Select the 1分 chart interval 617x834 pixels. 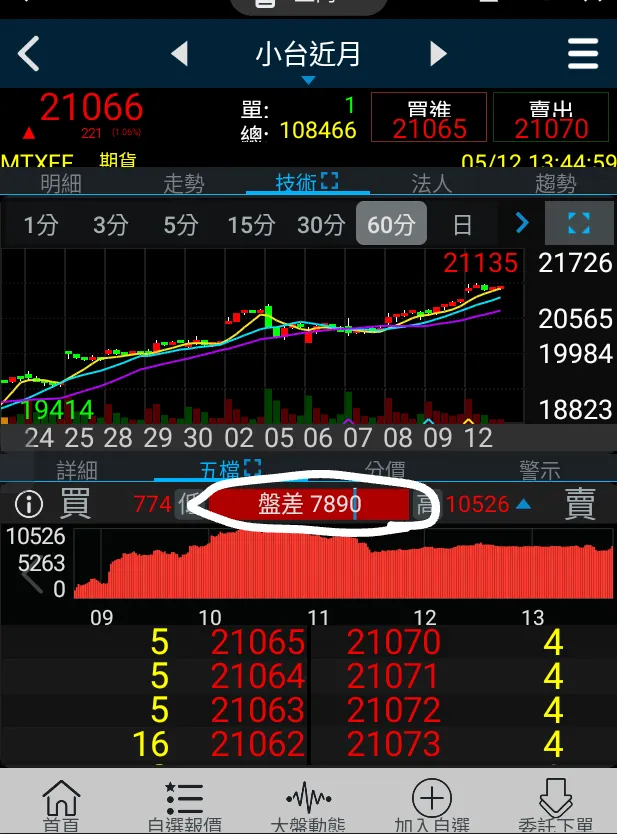pyautogui.click(x=41, y=225)
